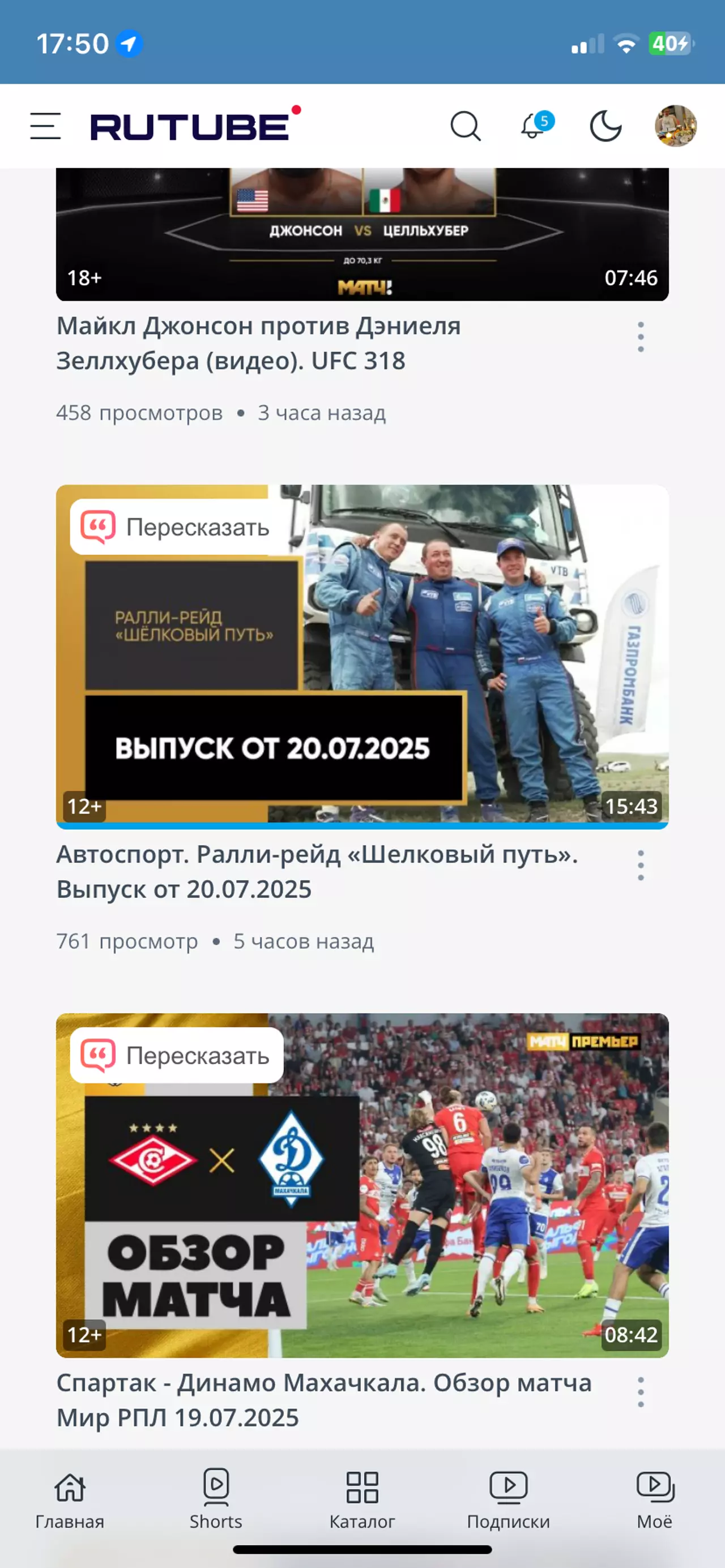Screen dimensions: 725x1568
Task: Open options for the Спартак match video
Action: click(x=640, y=1392)
